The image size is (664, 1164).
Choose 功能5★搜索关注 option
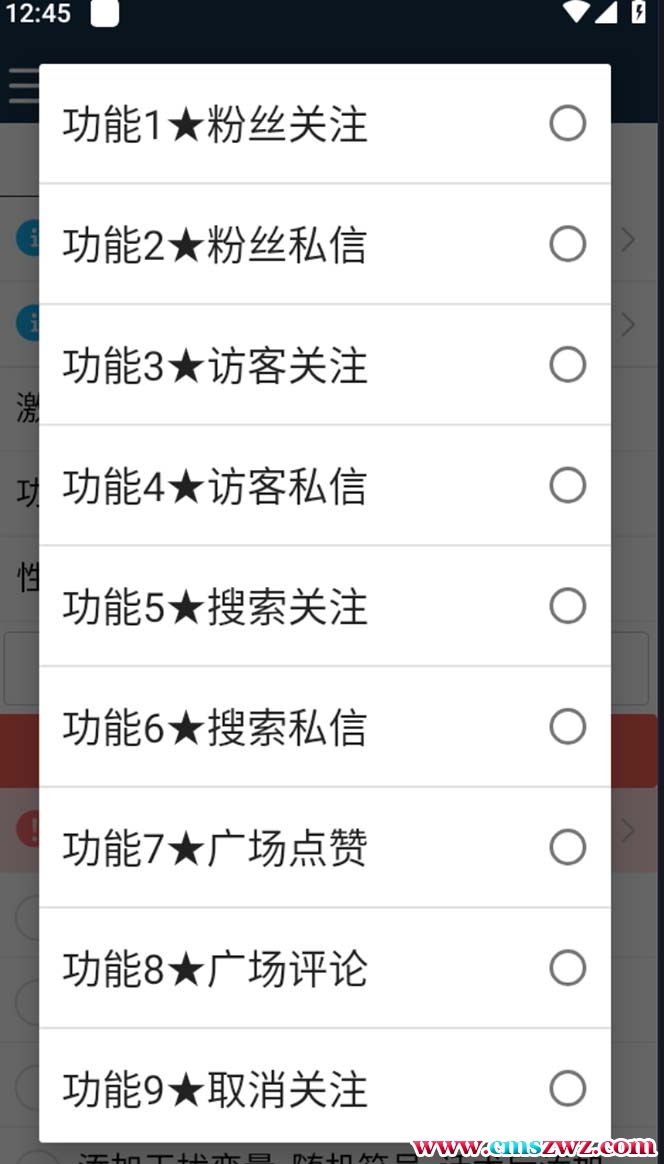pyautogui.click(x=325, y=606)
